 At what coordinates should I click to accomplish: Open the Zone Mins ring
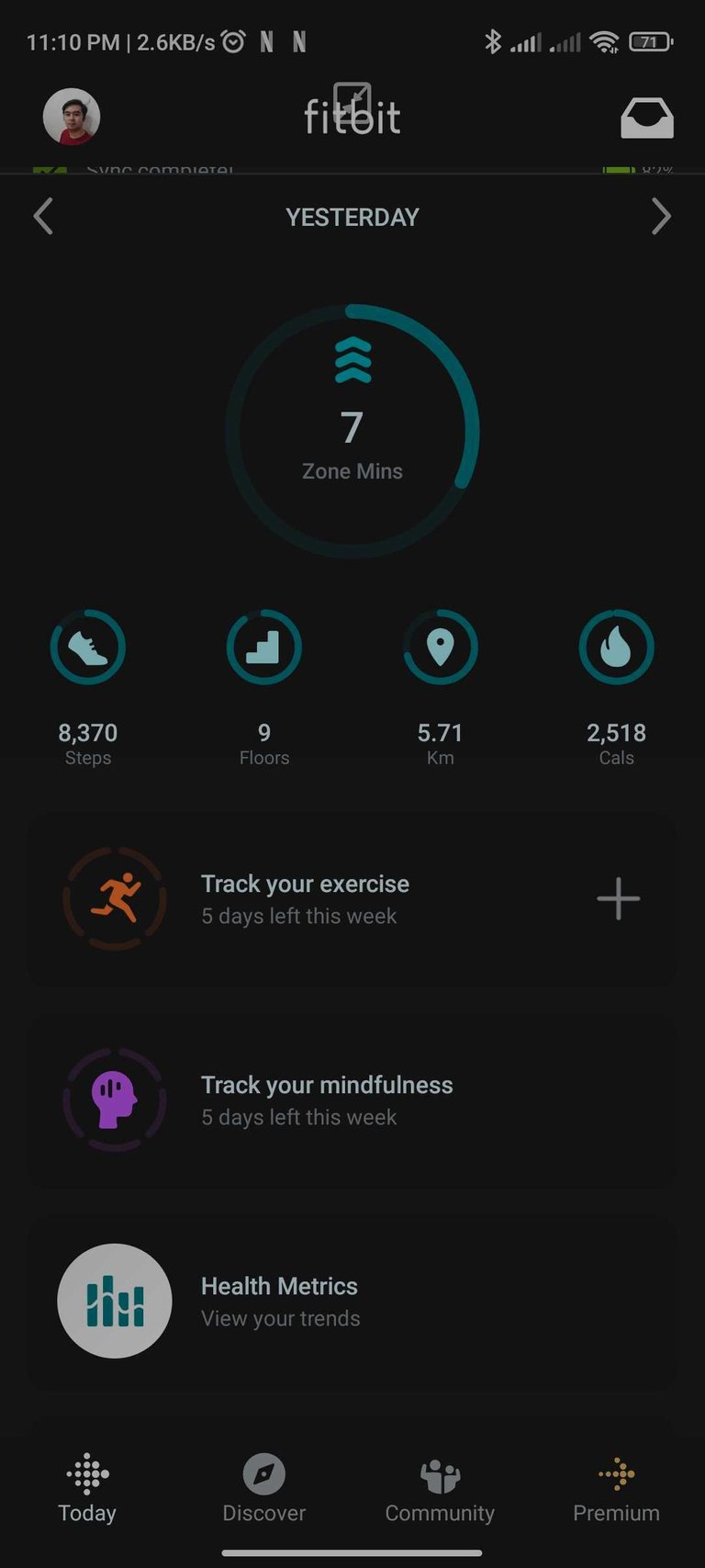click(x=352, y=431)
